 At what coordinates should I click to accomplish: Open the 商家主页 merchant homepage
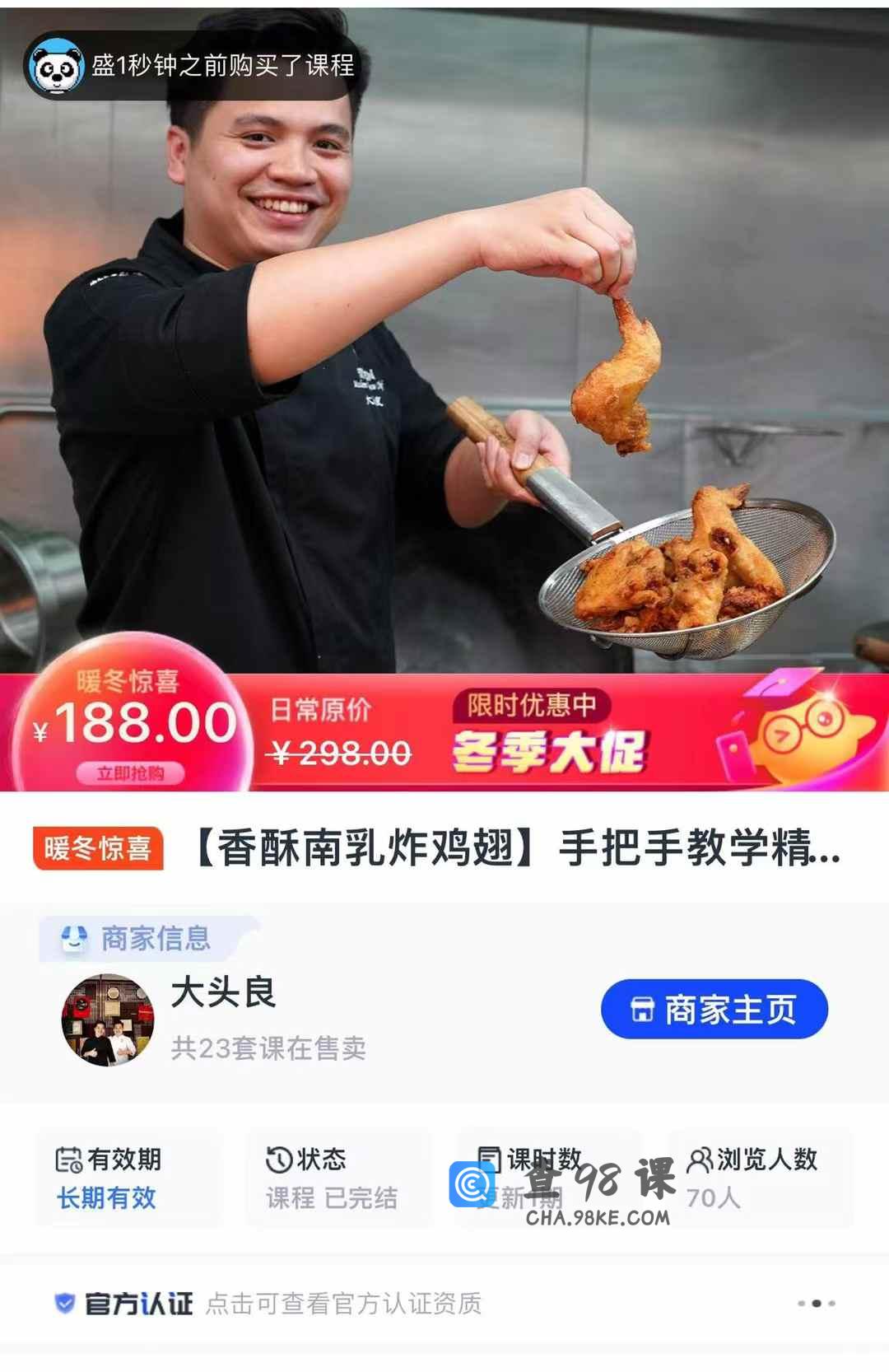tap(714, 1009)
